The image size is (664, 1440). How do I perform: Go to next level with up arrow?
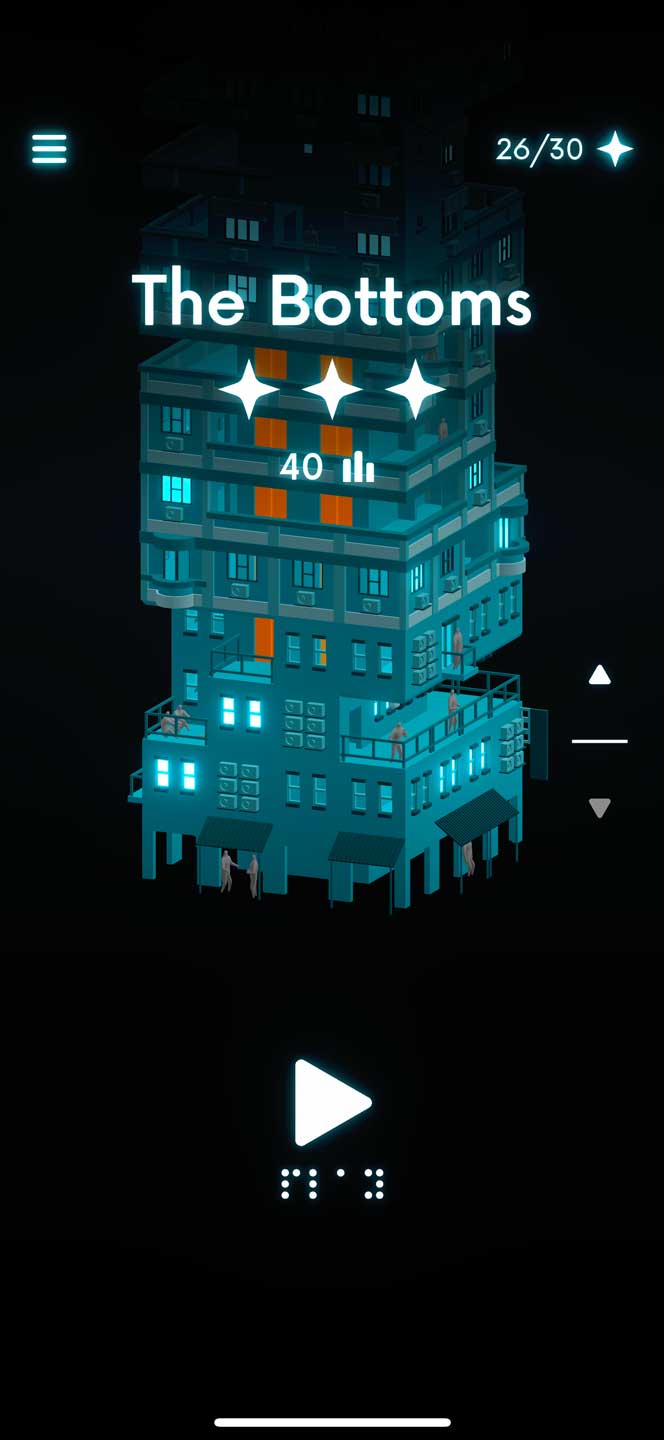pos(599,676)
